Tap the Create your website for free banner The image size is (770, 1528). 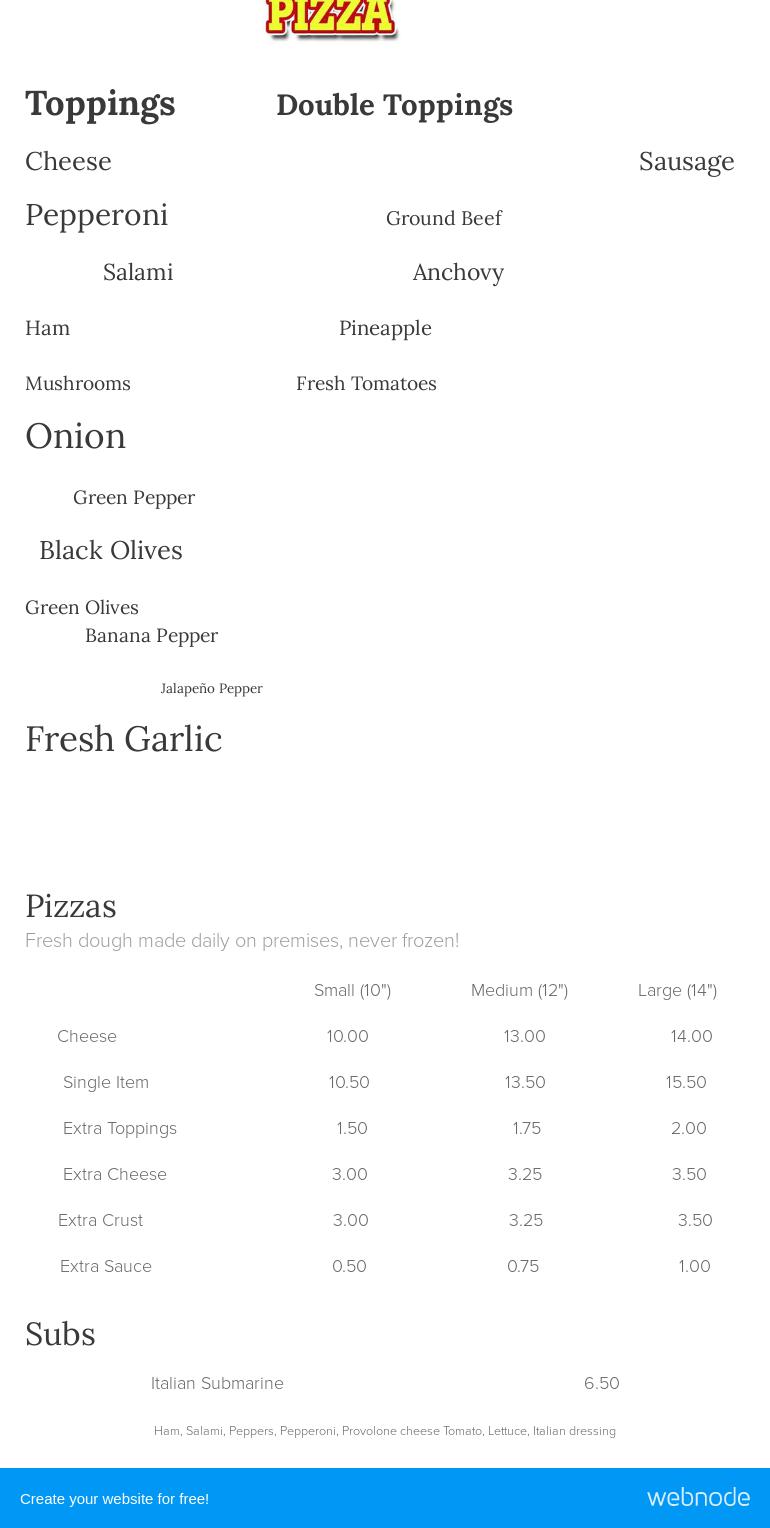(x=114, y=1498)
